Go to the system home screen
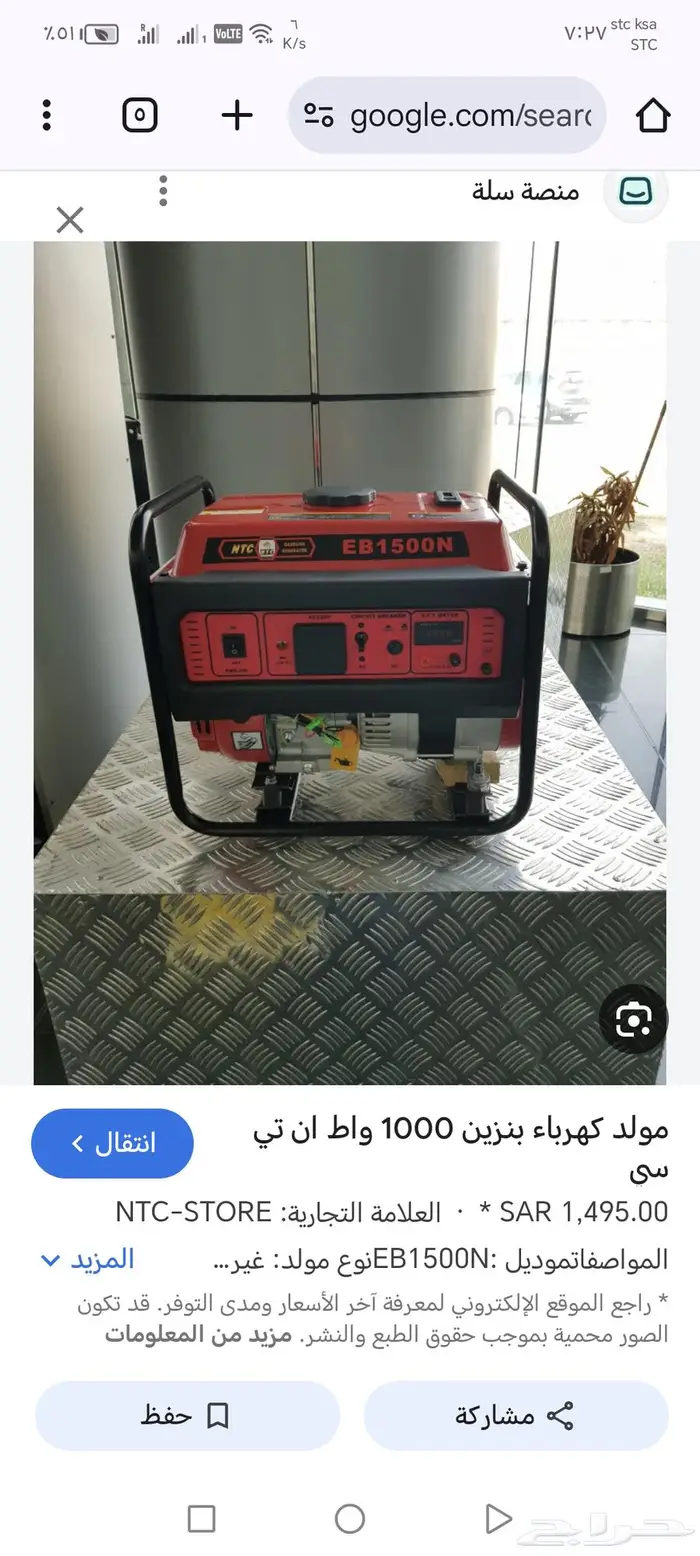The width and height of the screenshot is (700, 1556). click(350, 1519)
